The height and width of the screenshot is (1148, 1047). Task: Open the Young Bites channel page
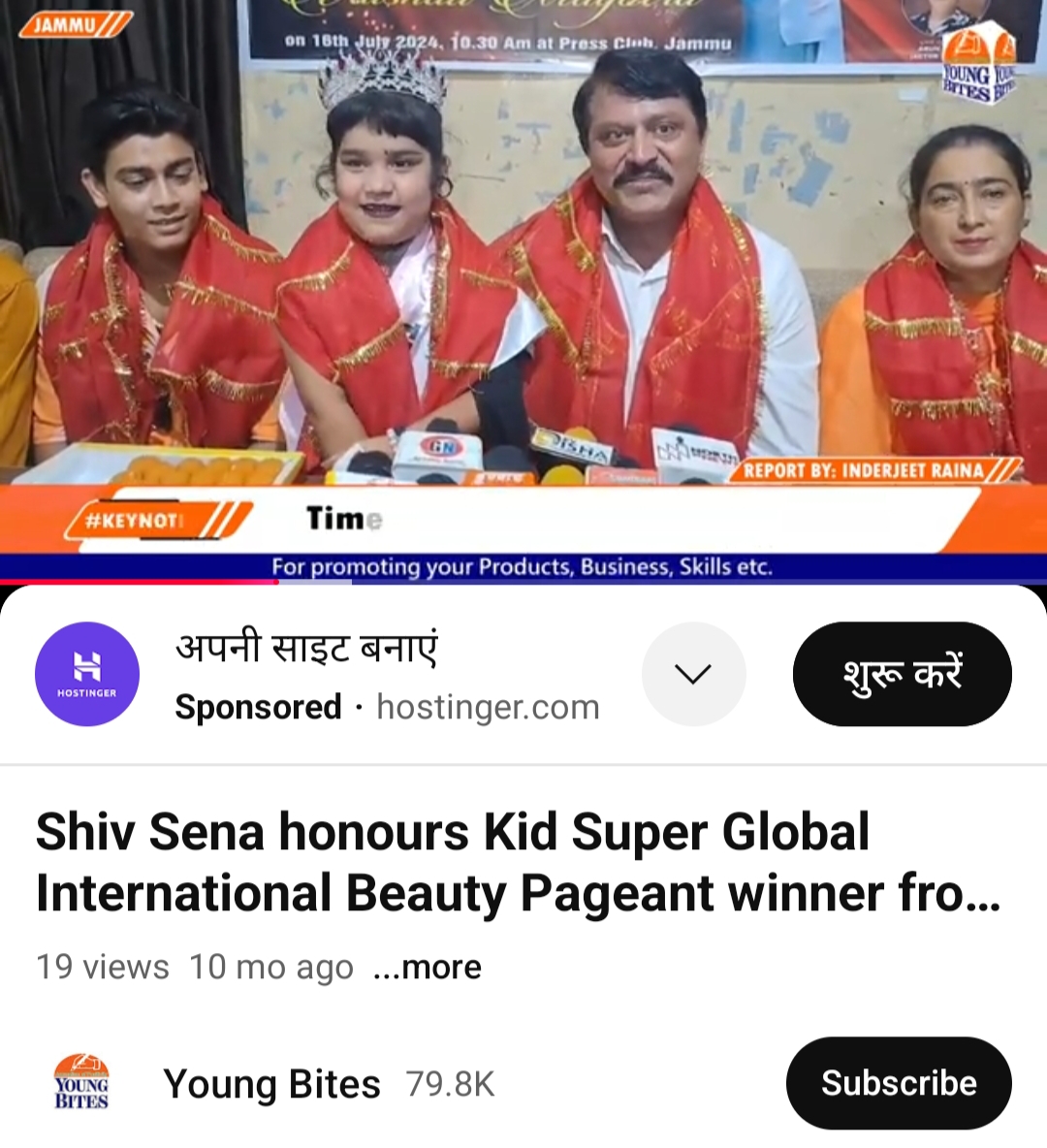coord(271,1084)
